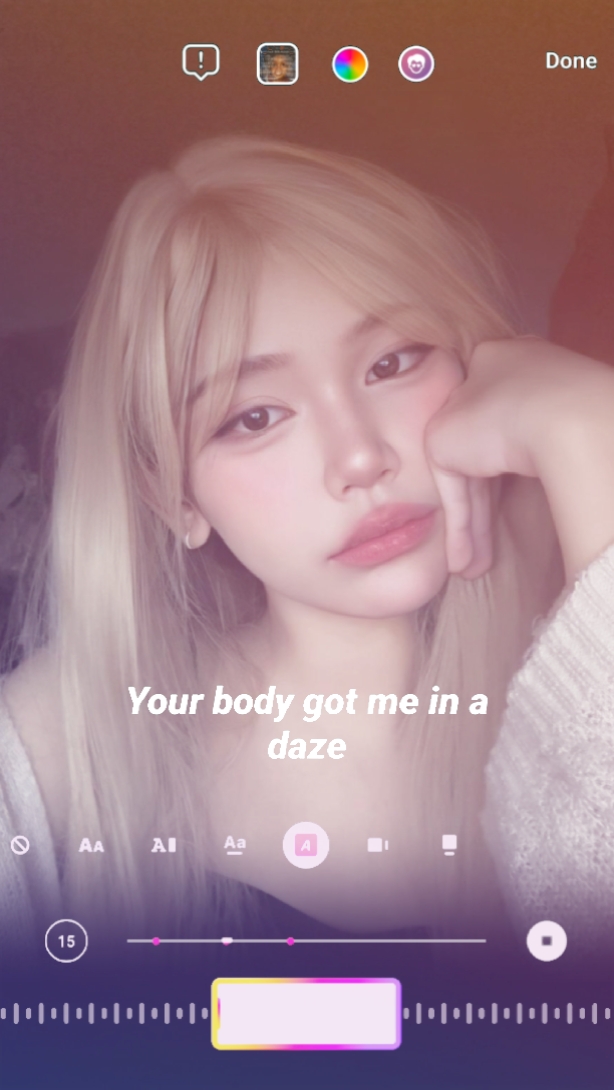614x1090 pixels.
Task: Select the wide album card style
Action: pos(377,845)
